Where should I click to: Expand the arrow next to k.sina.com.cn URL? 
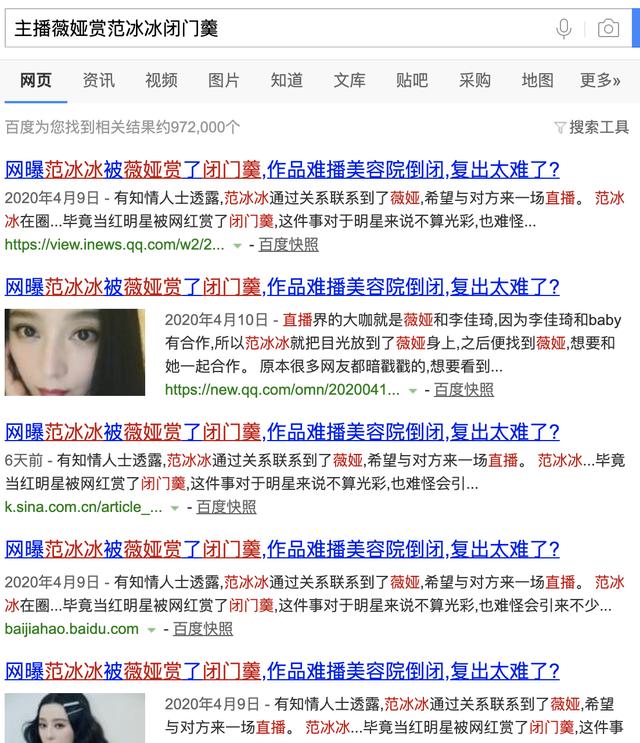tap(176, 508)
